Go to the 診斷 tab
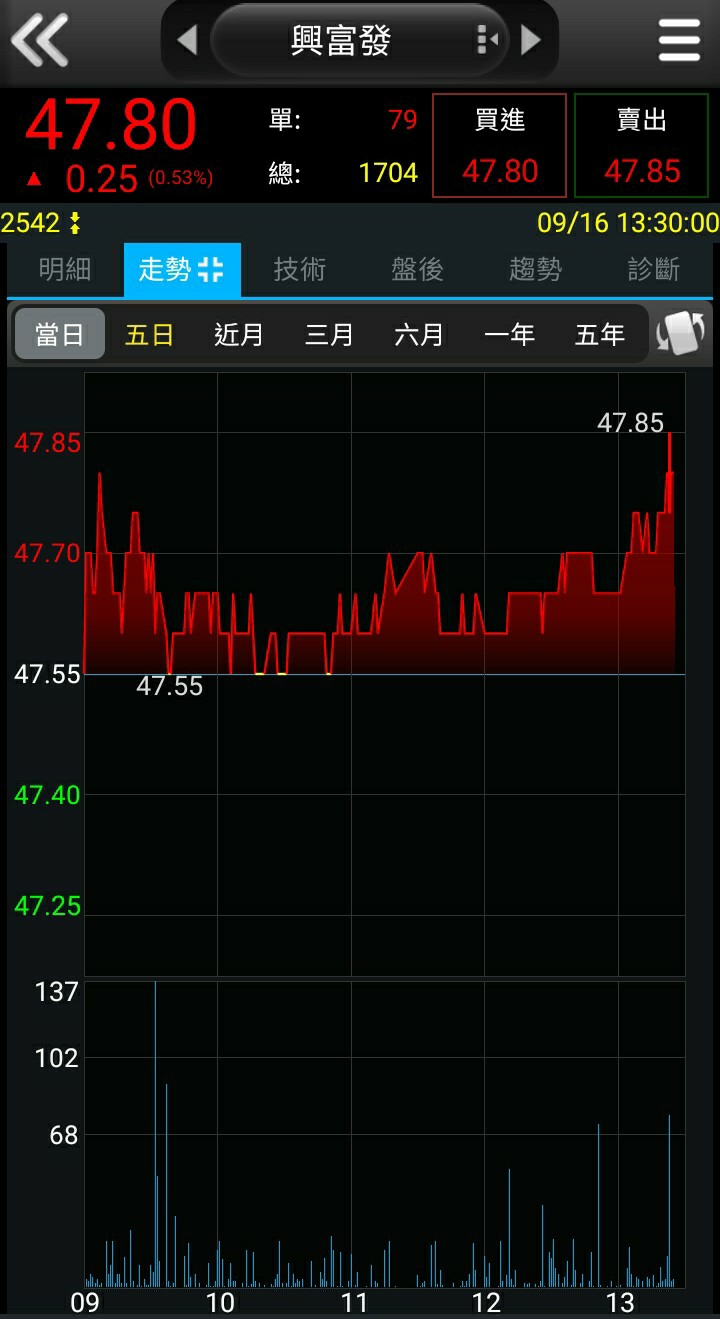 tap(653, 269)
